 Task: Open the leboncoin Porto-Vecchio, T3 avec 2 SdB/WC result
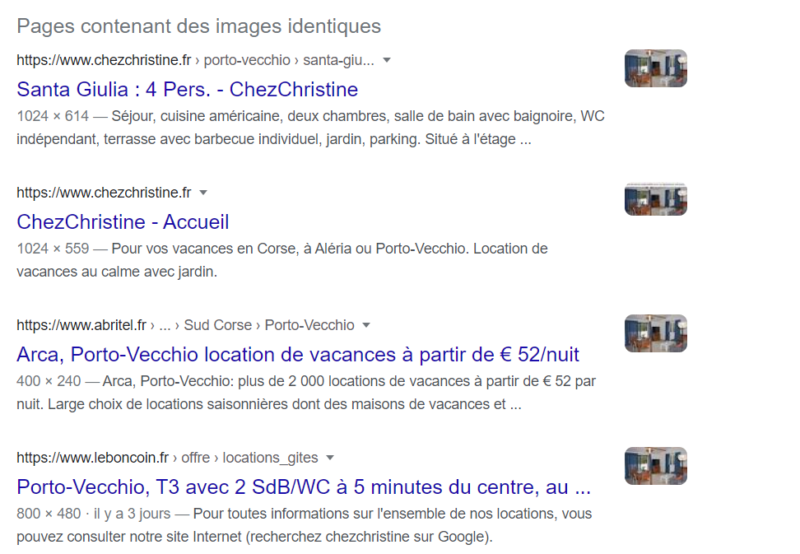(x=304, y=488)
